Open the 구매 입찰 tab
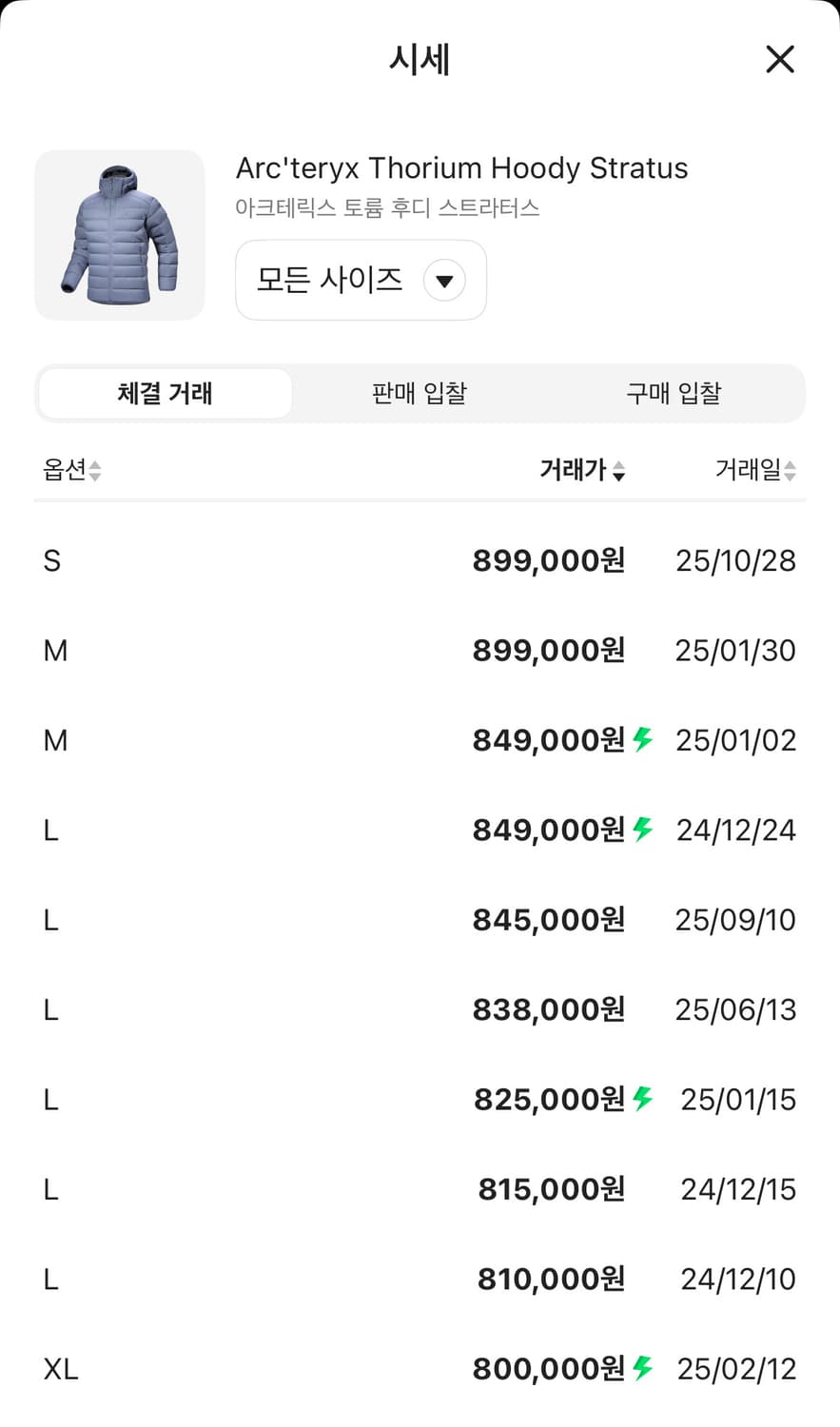 [674, 393]
